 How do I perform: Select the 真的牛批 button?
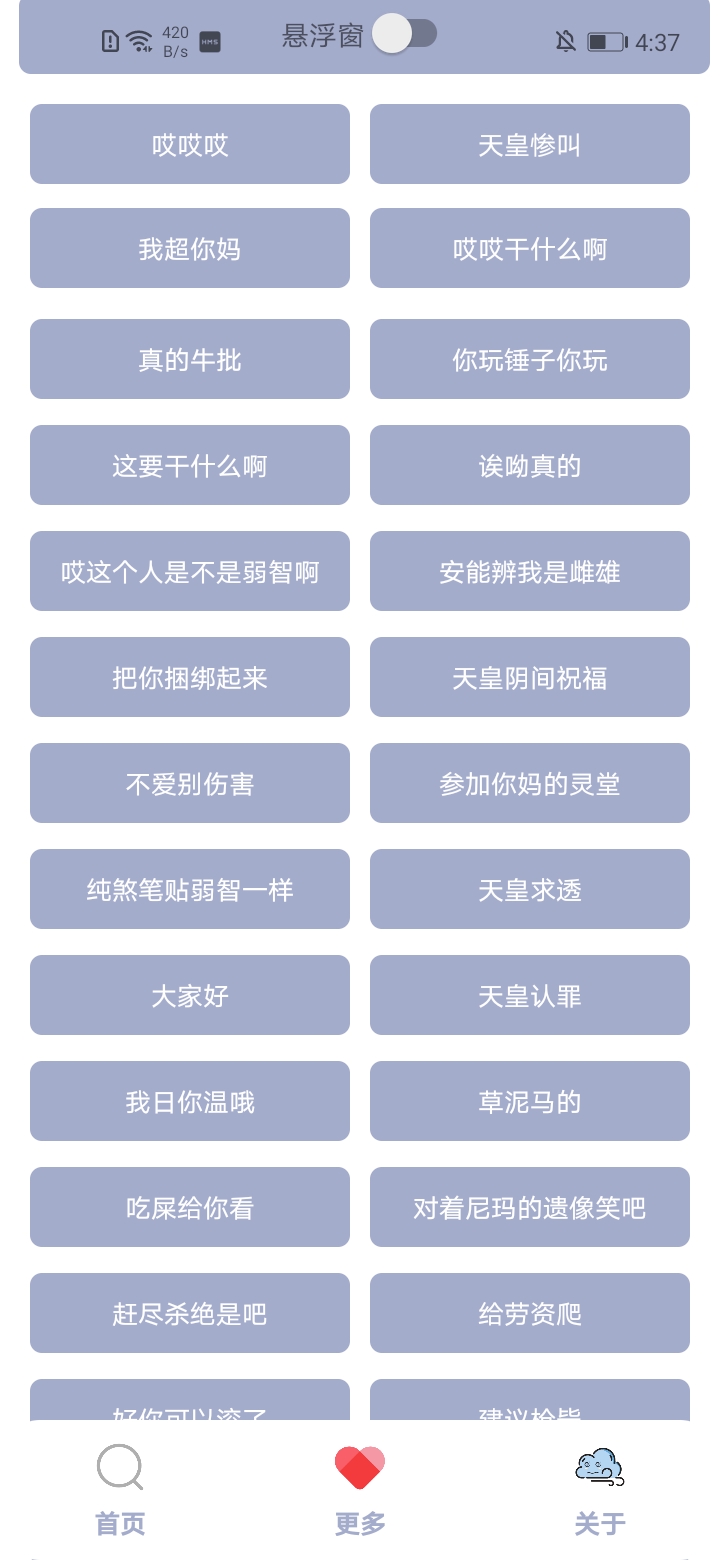[190, 359]
